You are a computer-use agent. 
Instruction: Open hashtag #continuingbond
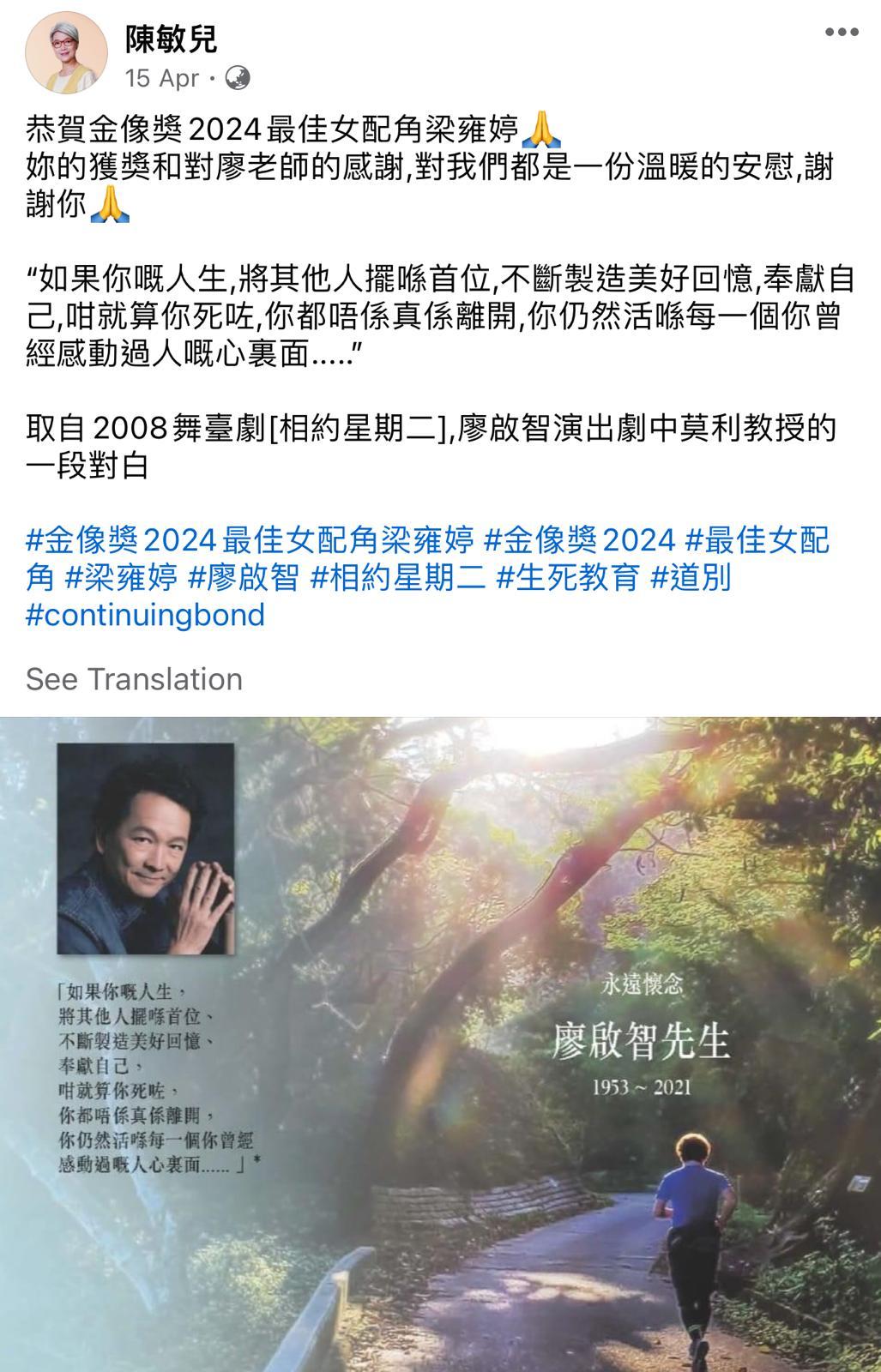click(x=145, y=615)
